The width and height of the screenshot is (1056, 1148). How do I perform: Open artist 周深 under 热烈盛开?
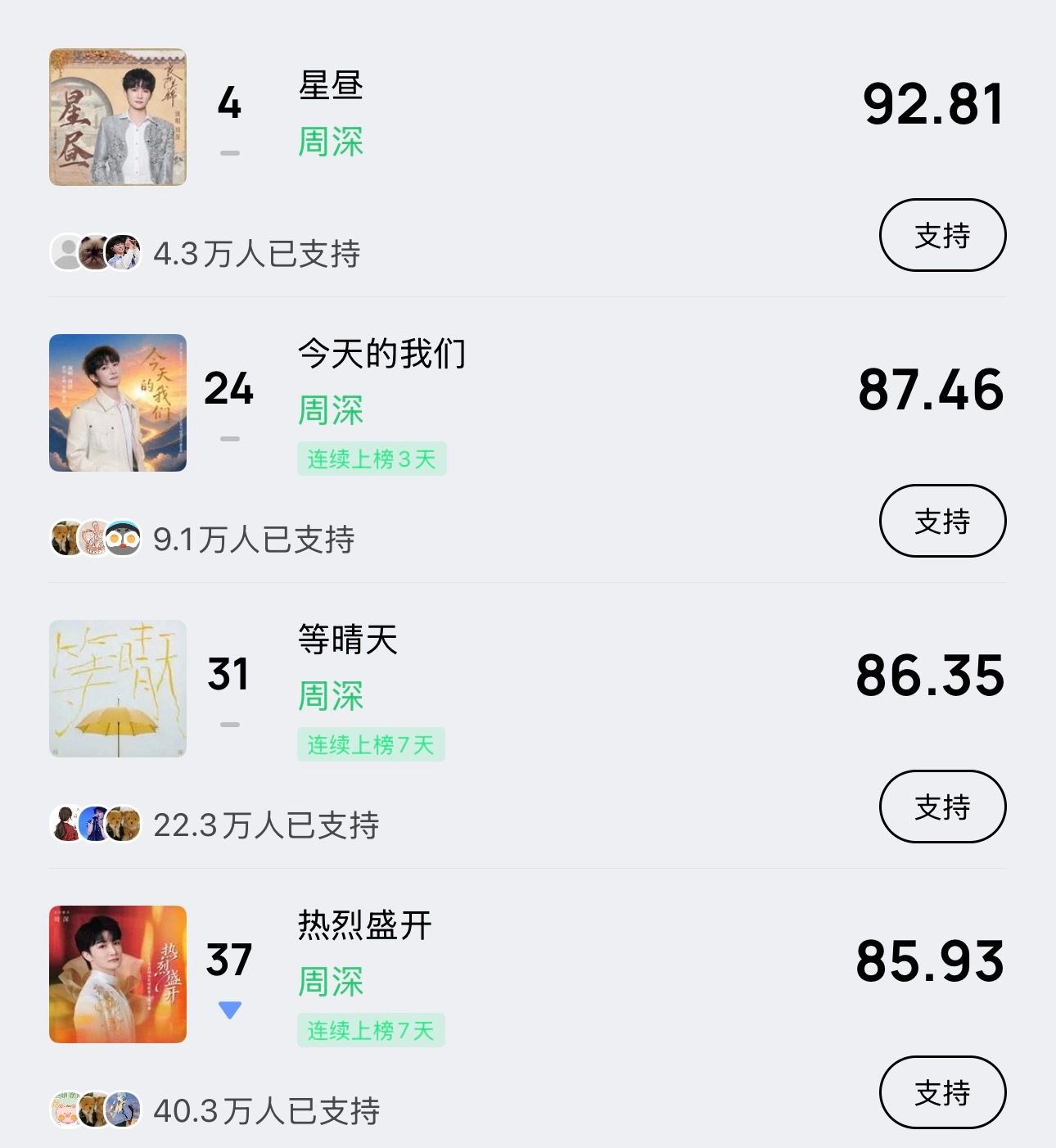[331, 981]
